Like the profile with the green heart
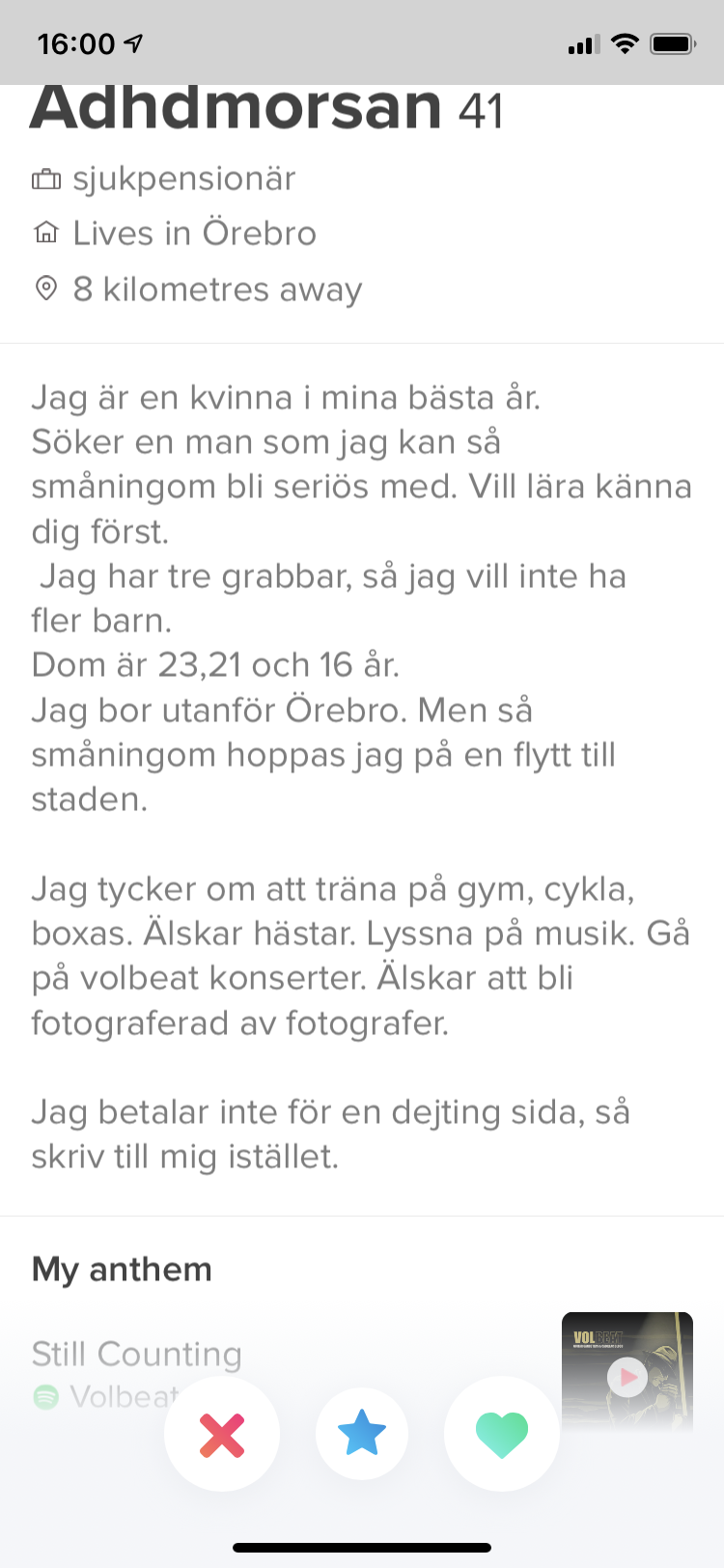This screenshot has width=724, height=1568. pos(502,1434)
